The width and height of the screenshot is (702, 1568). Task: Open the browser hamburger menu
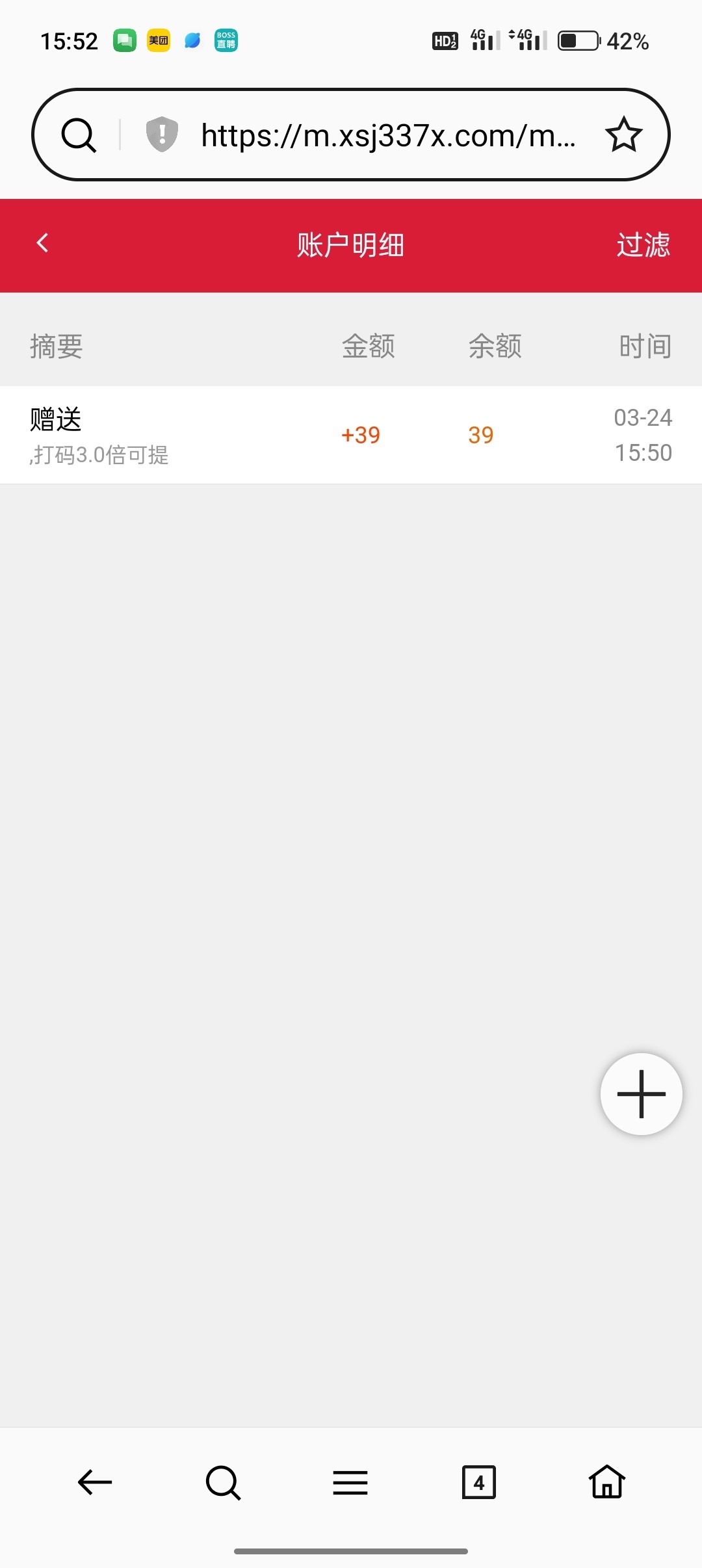350,1483
